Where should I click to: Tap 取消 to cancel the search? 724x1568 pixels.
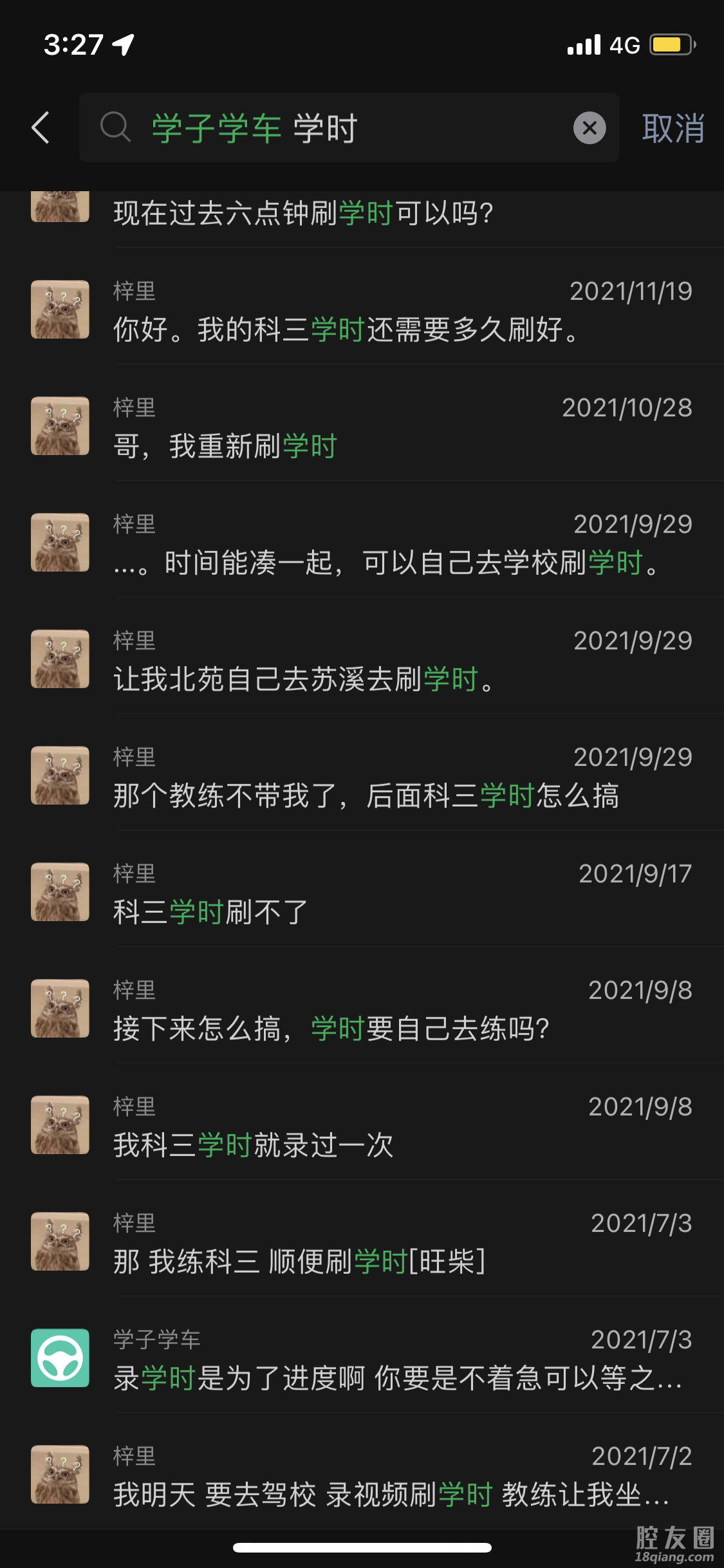[x=673, y=128]
